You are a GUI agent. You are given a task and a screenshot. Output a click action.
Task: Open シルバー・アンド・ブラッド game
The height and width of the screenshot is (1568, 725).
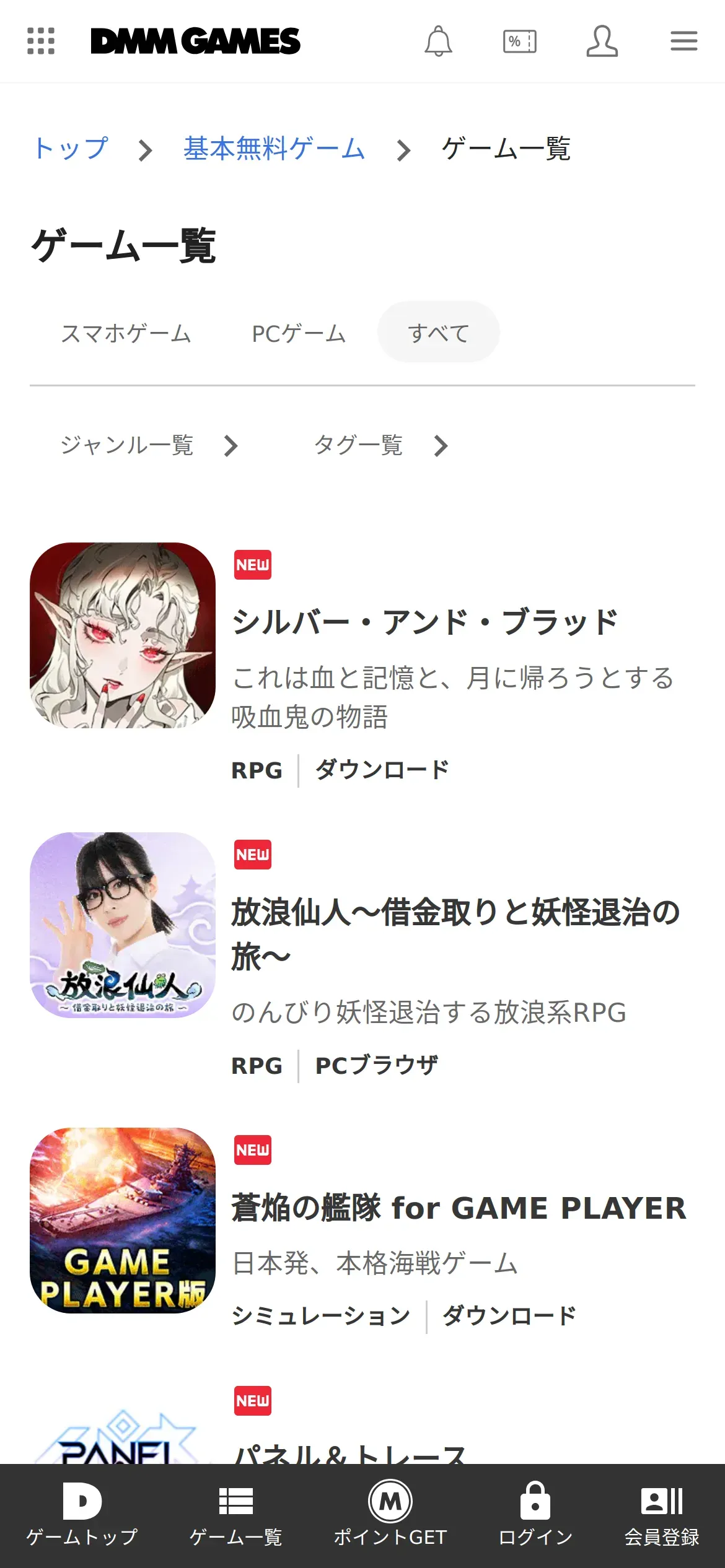[425, 622]
